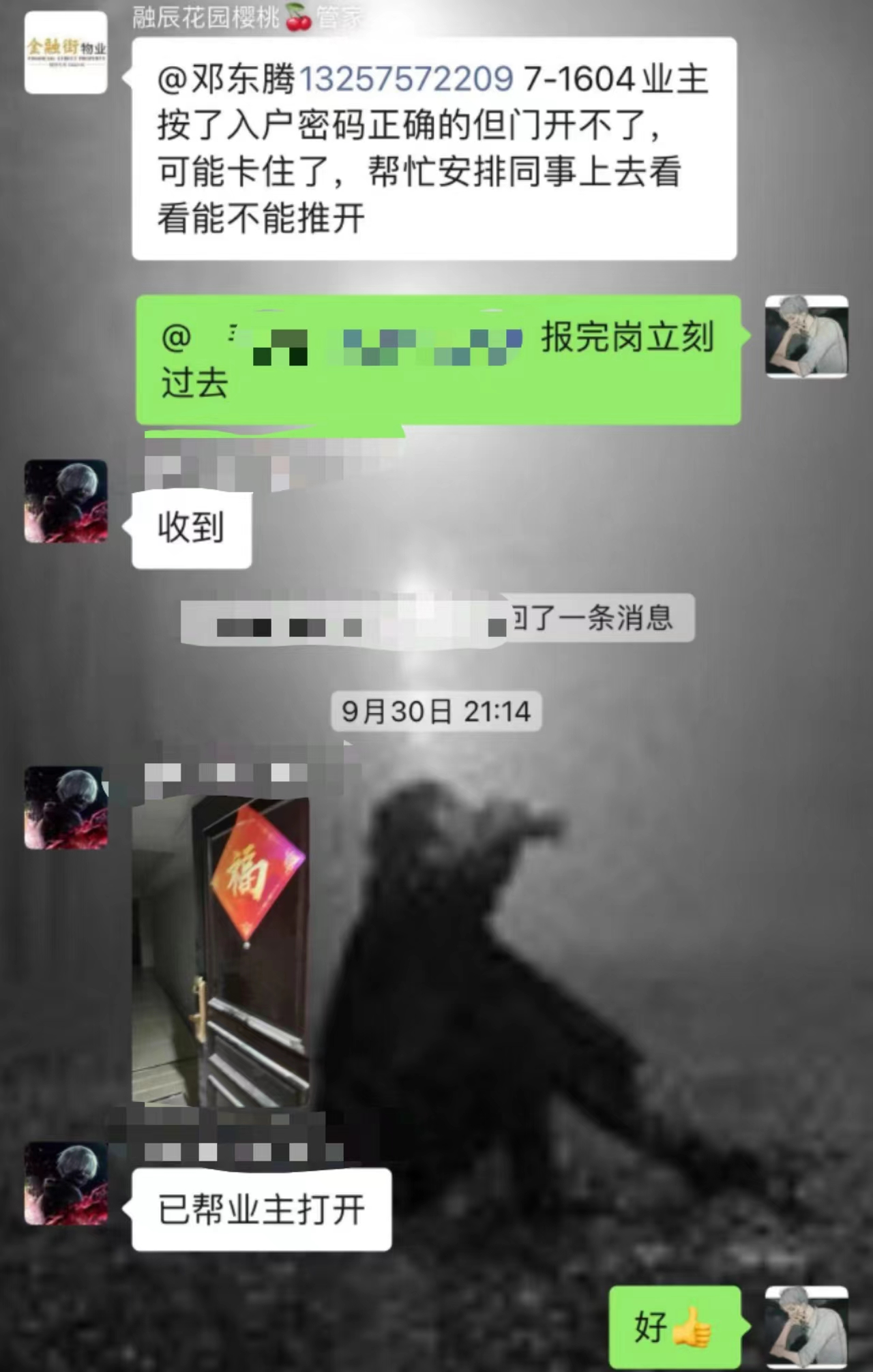
Task: Tap the avatar beside 已帮业主打开 message
Action: [x=66, y=1183]
